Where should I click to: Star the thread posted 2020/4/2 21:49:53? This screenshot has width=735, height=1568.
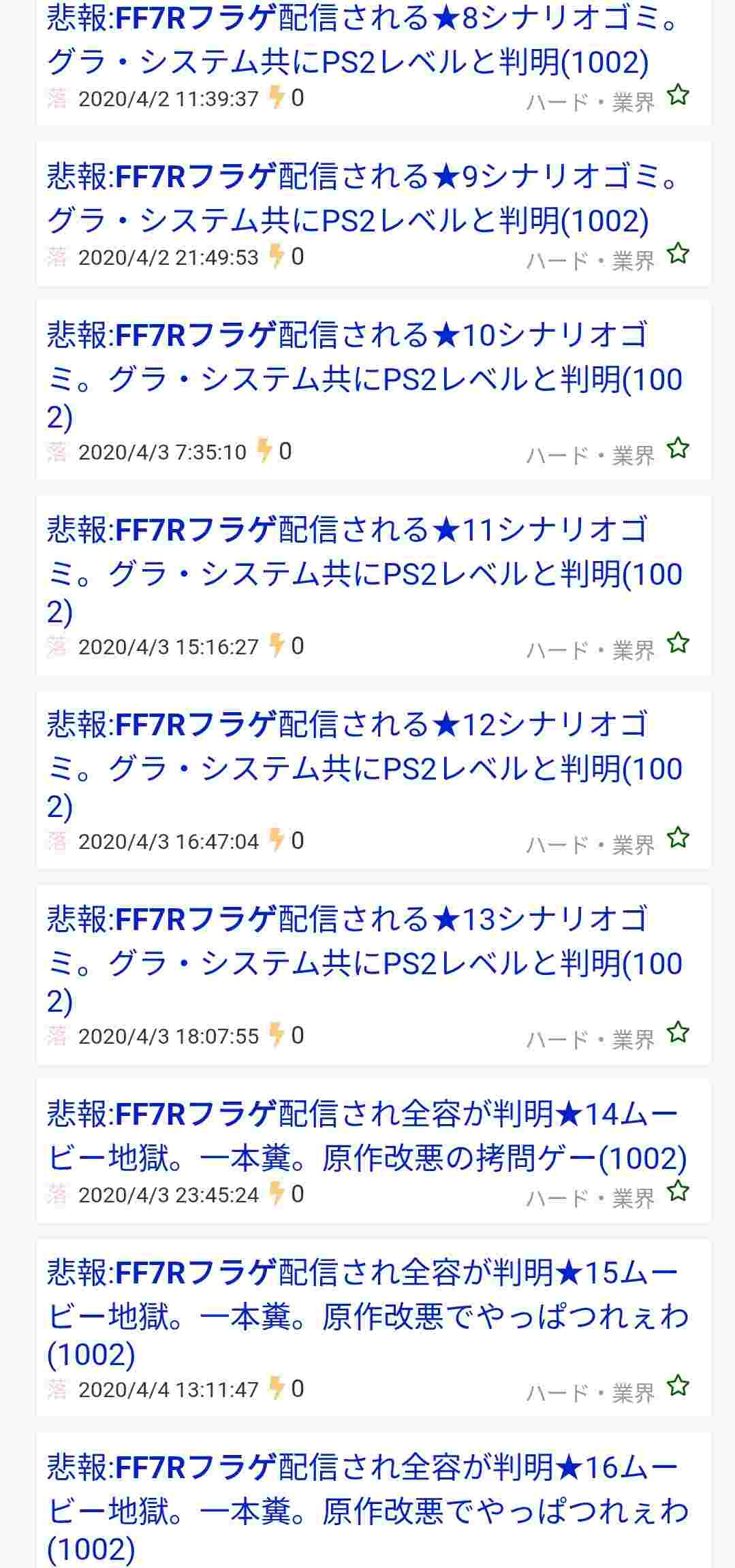677,255
